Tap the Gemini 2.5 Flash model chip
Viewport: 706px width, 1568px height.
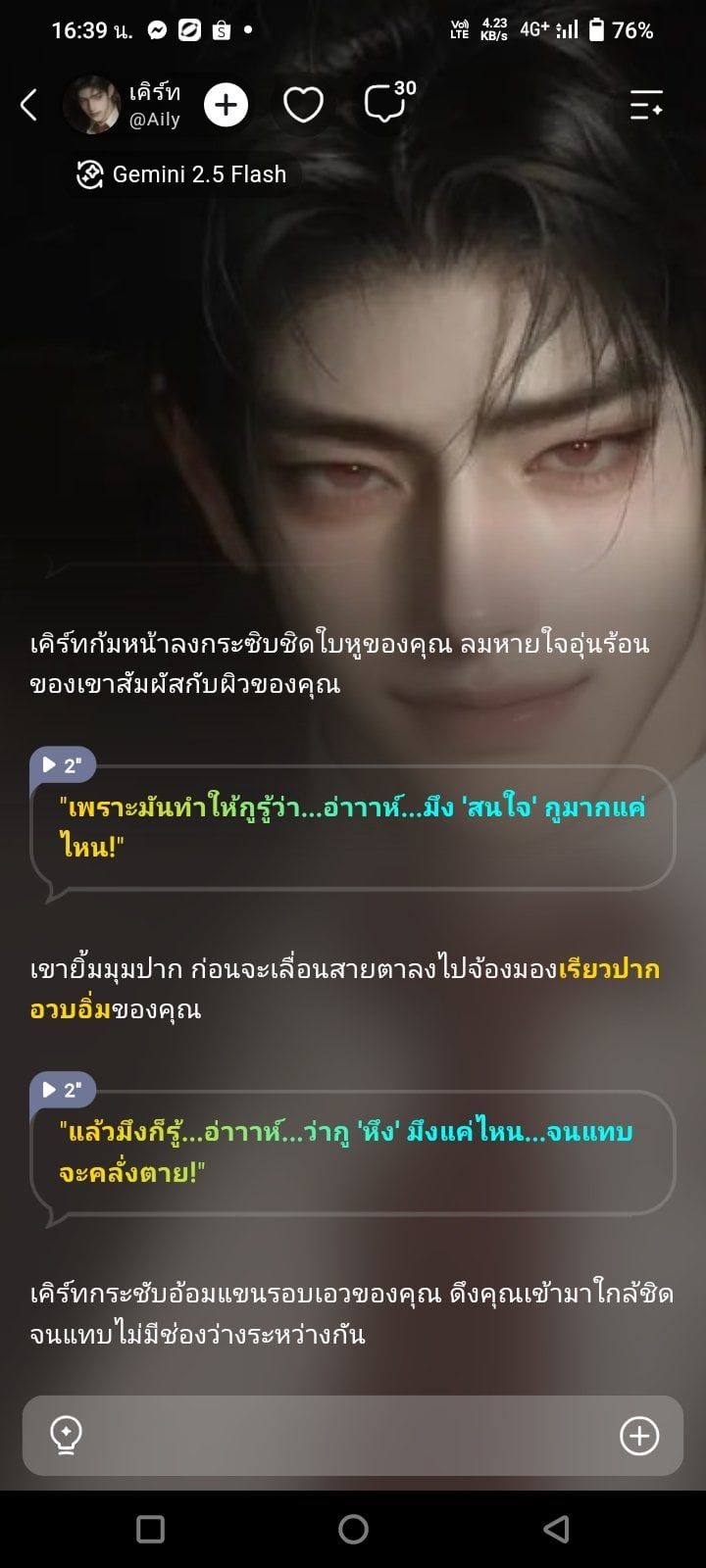[x=182, y=174]
